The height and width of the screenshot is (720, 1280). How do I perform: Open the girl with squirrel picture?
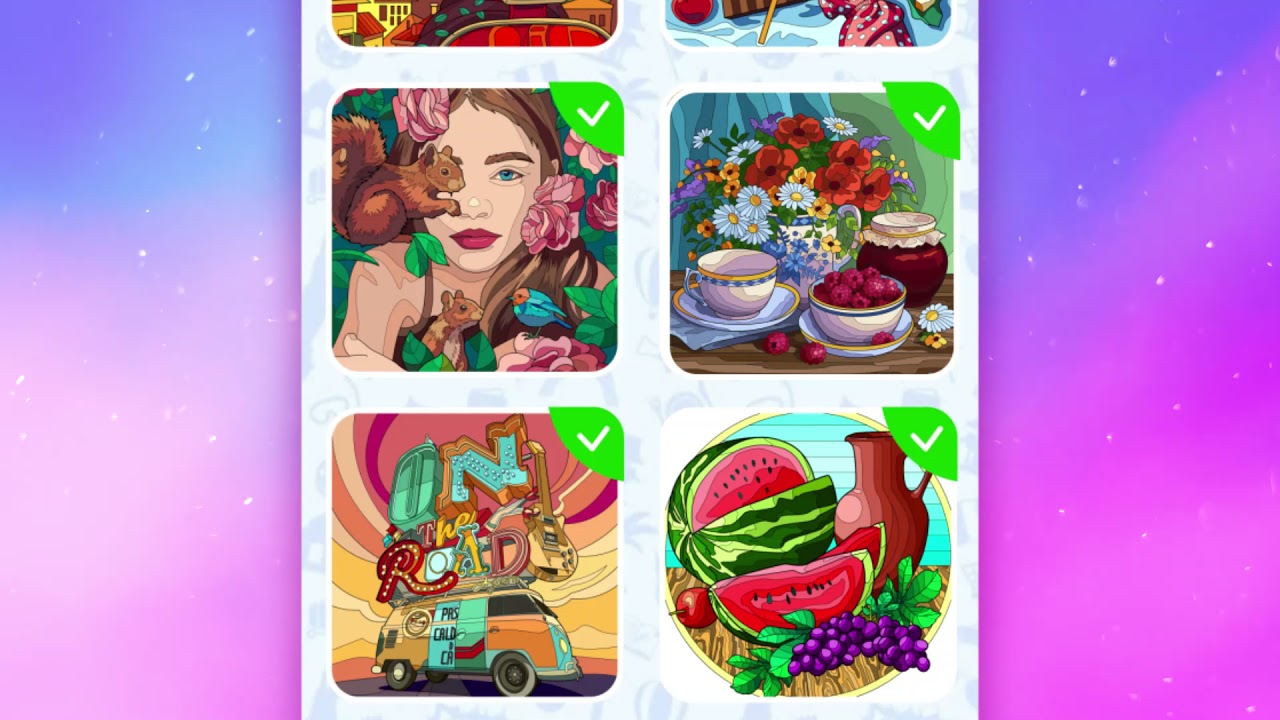pyautogui.click(x=475, y=230)
